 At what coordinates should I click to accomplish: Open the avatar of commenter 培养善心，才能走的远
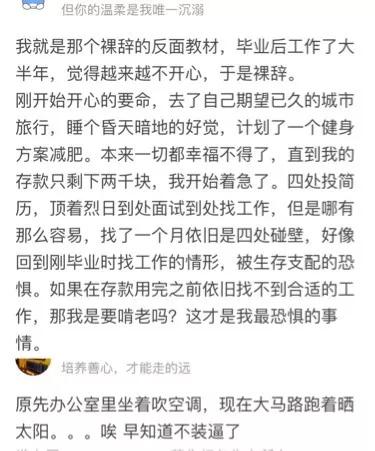click(33, 367)
